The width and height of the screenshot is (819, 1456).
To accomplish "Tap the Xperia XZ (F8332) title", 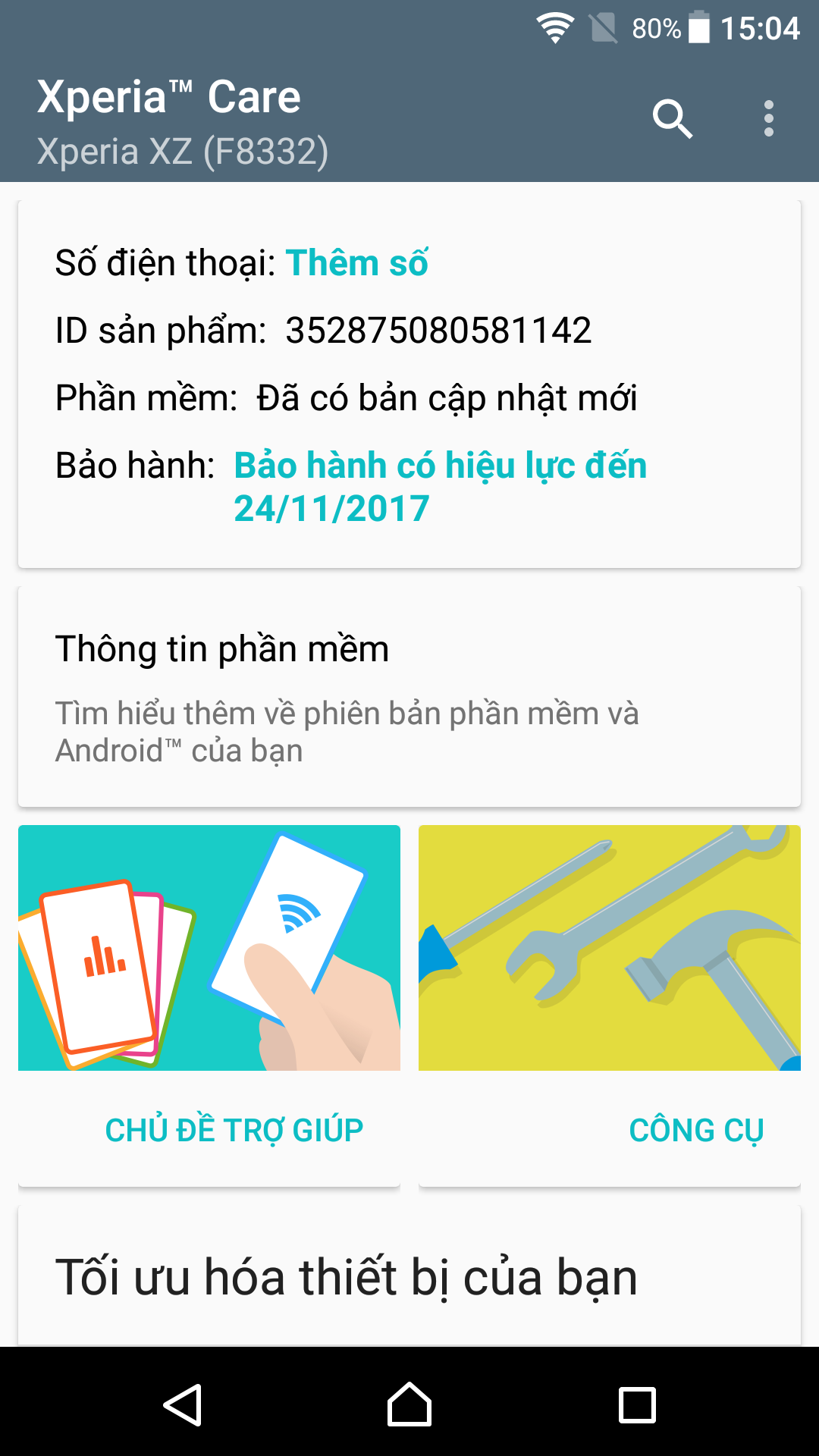I will 184,151.
